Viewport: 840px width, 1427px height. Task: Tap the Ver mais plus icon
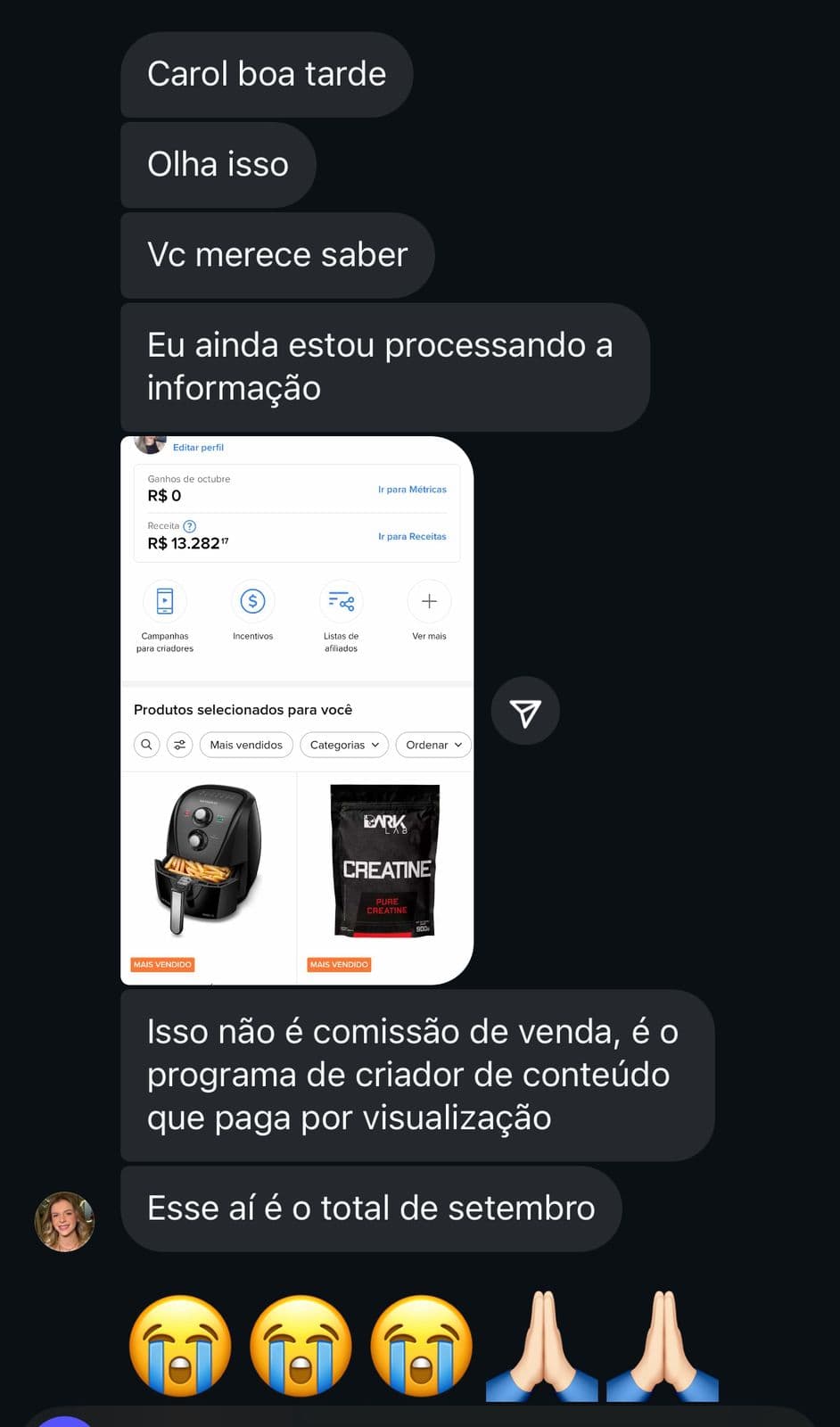point(429,601)
